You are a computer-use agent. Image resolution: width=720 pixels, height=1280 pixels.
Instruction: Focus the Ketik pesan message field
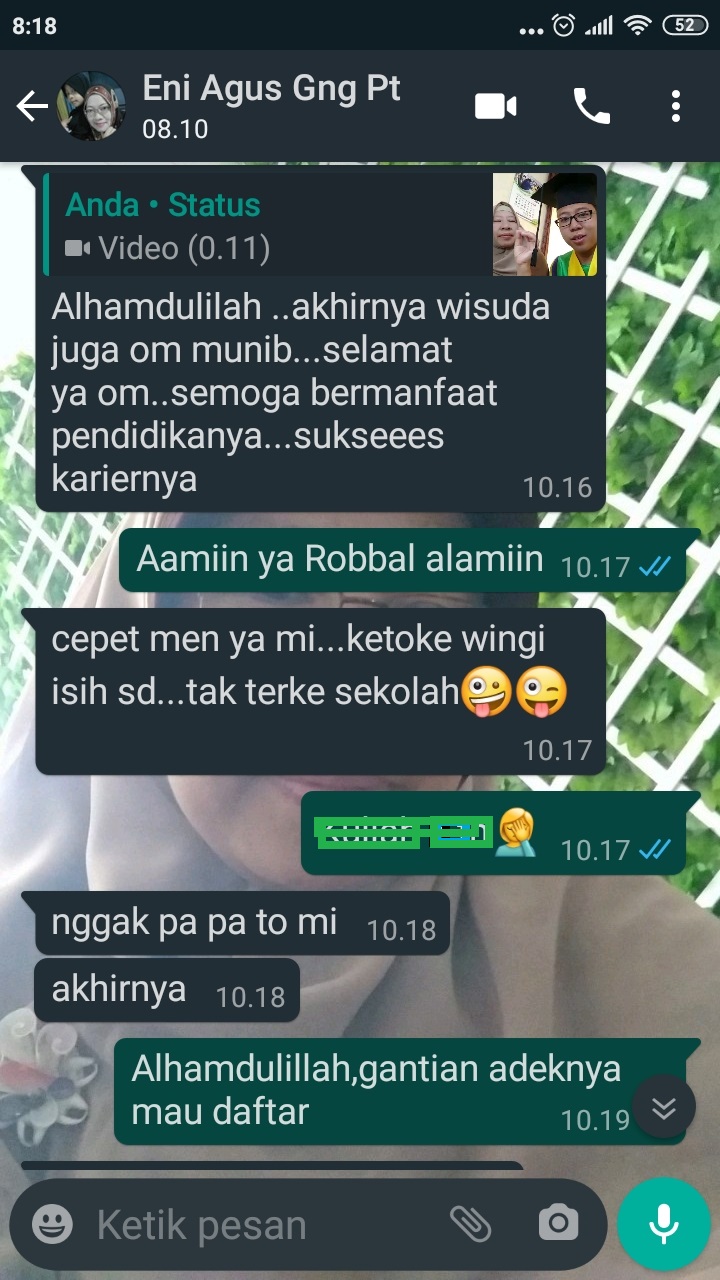(x=260, y=1225)
